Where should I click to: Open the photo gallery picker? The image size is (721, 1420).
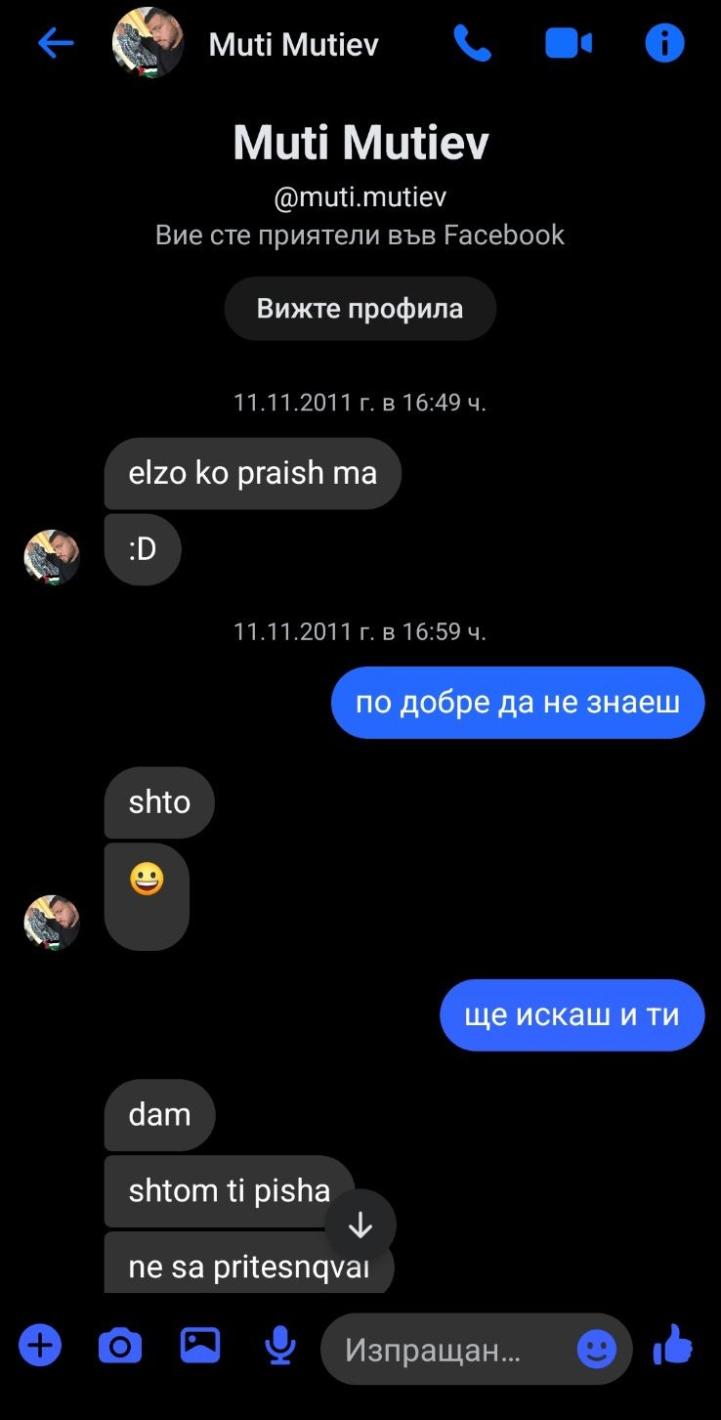coord(200,1346)
